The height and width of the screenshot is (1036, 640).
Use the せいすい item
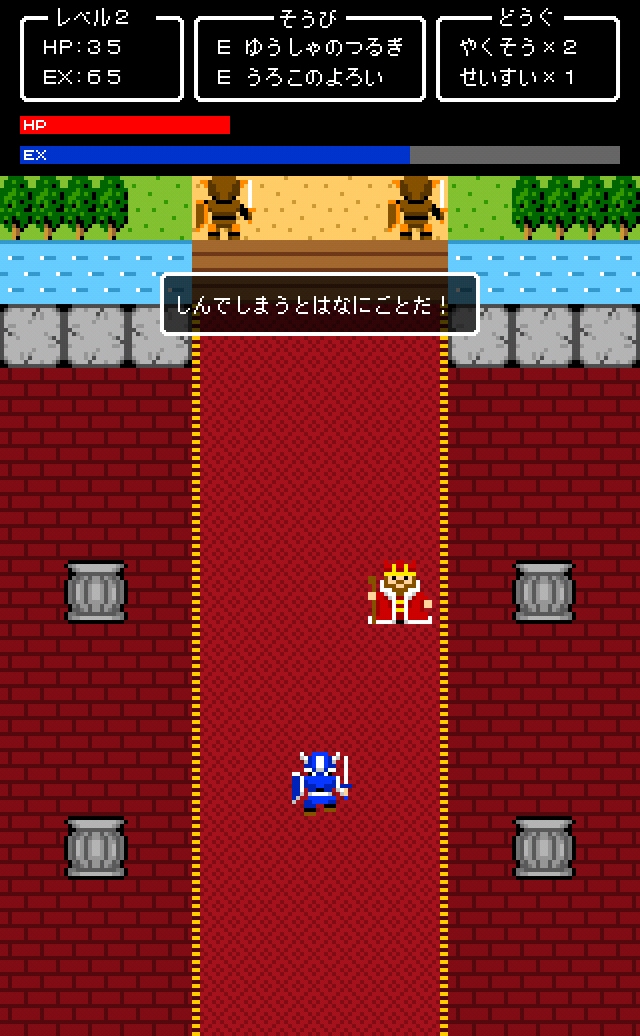tap(518, 77)
